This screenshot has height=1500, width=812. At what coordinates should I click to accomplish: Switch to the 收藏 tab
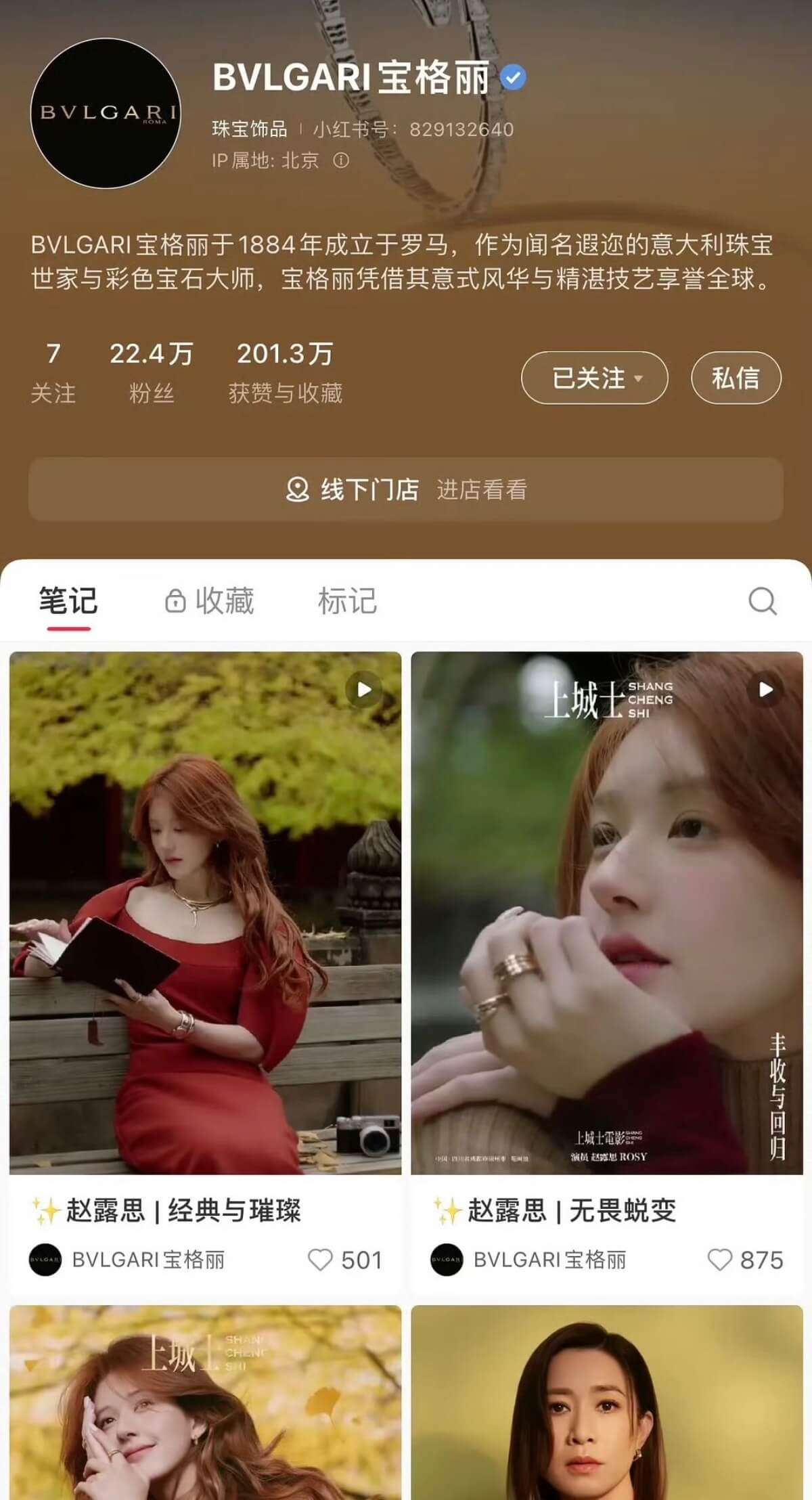[x=210, y=600]
